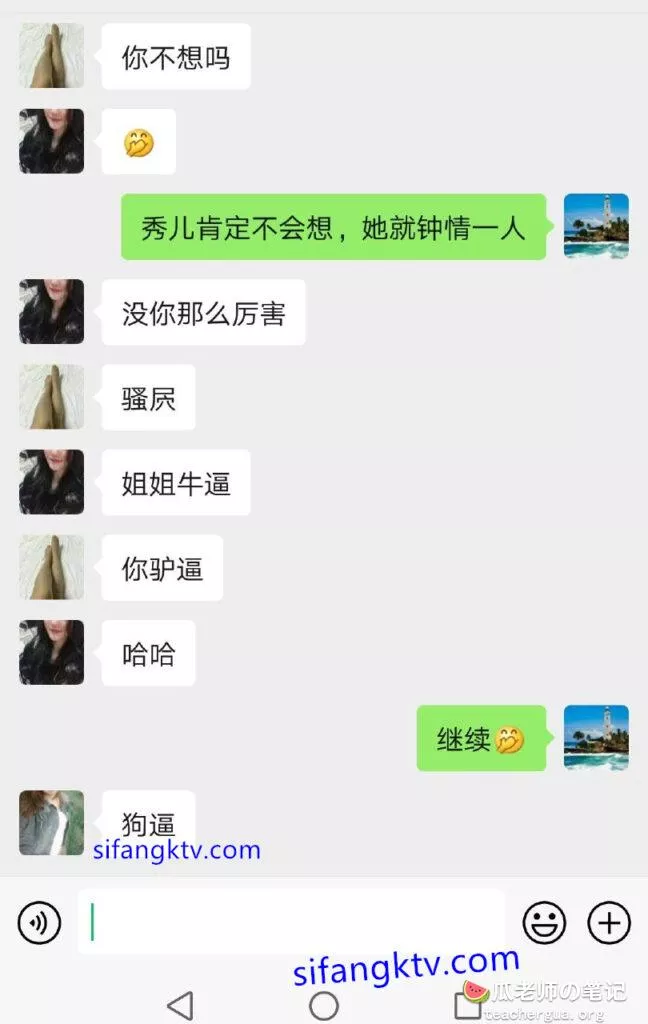Go to the home screen

(x=324, y=1004)
